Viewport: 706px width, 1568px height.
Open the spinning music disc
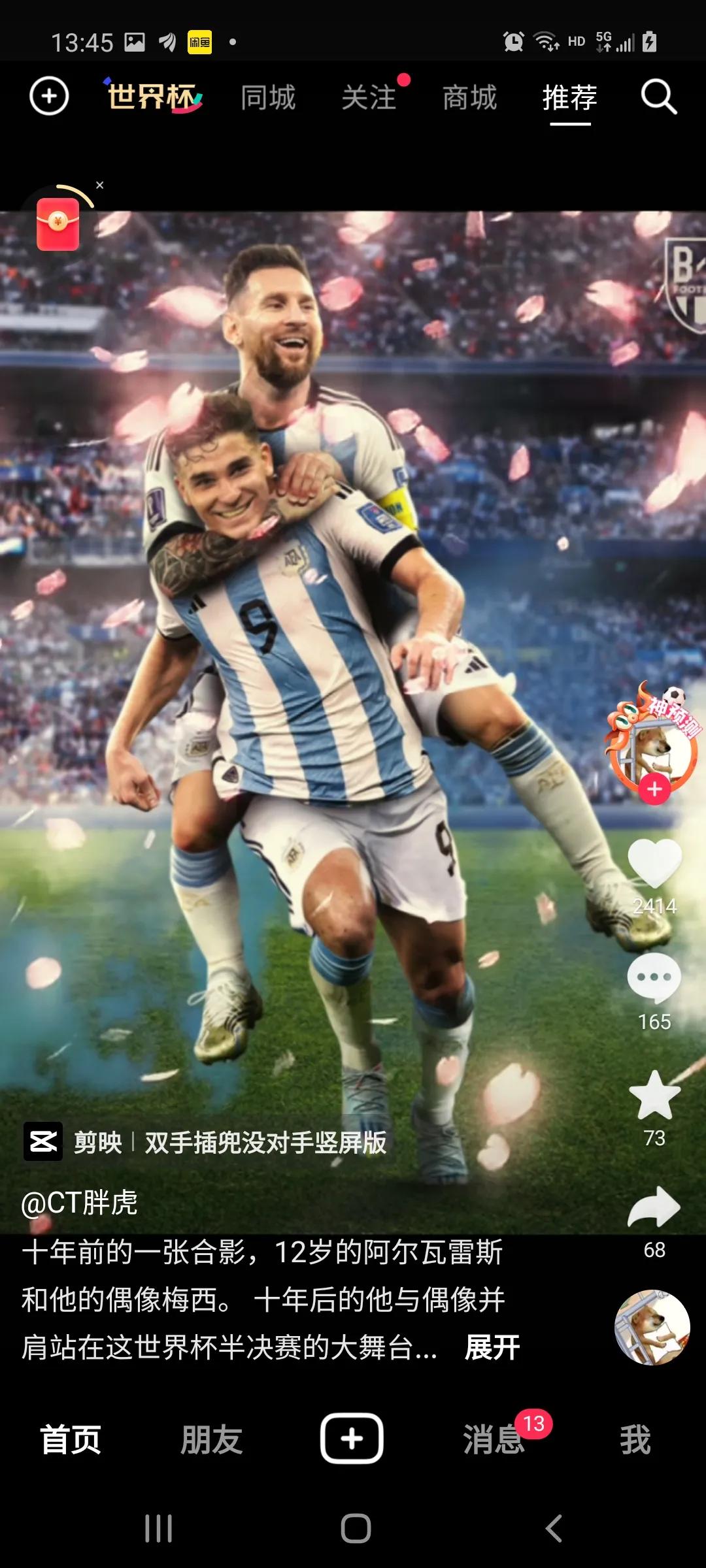point(652,1328)
